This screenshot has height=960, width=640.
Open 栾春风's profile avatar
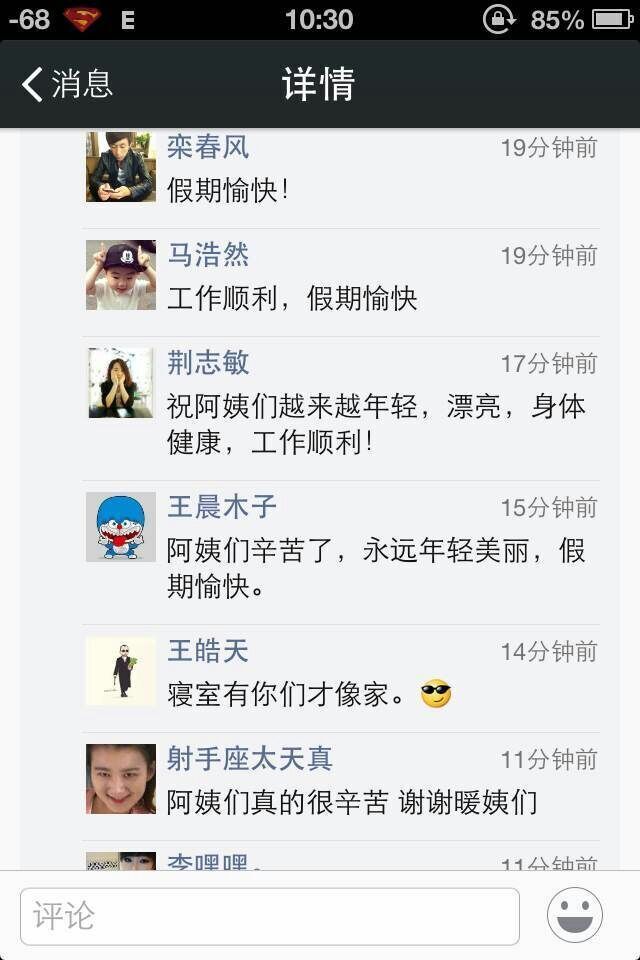coord(121,167)
